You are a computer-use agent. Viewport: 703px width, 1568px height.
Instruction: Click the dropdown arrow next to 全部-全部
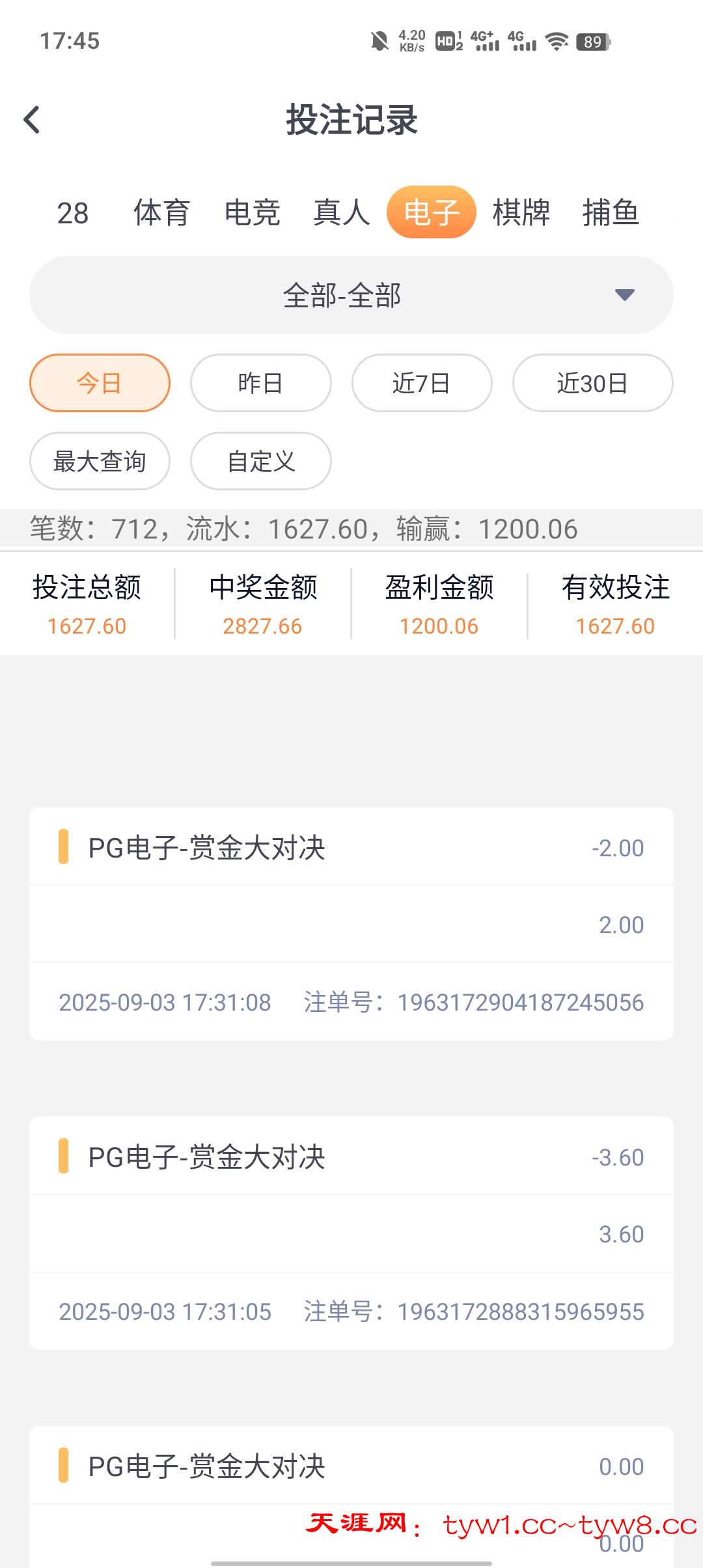click(x=626, y=295)
